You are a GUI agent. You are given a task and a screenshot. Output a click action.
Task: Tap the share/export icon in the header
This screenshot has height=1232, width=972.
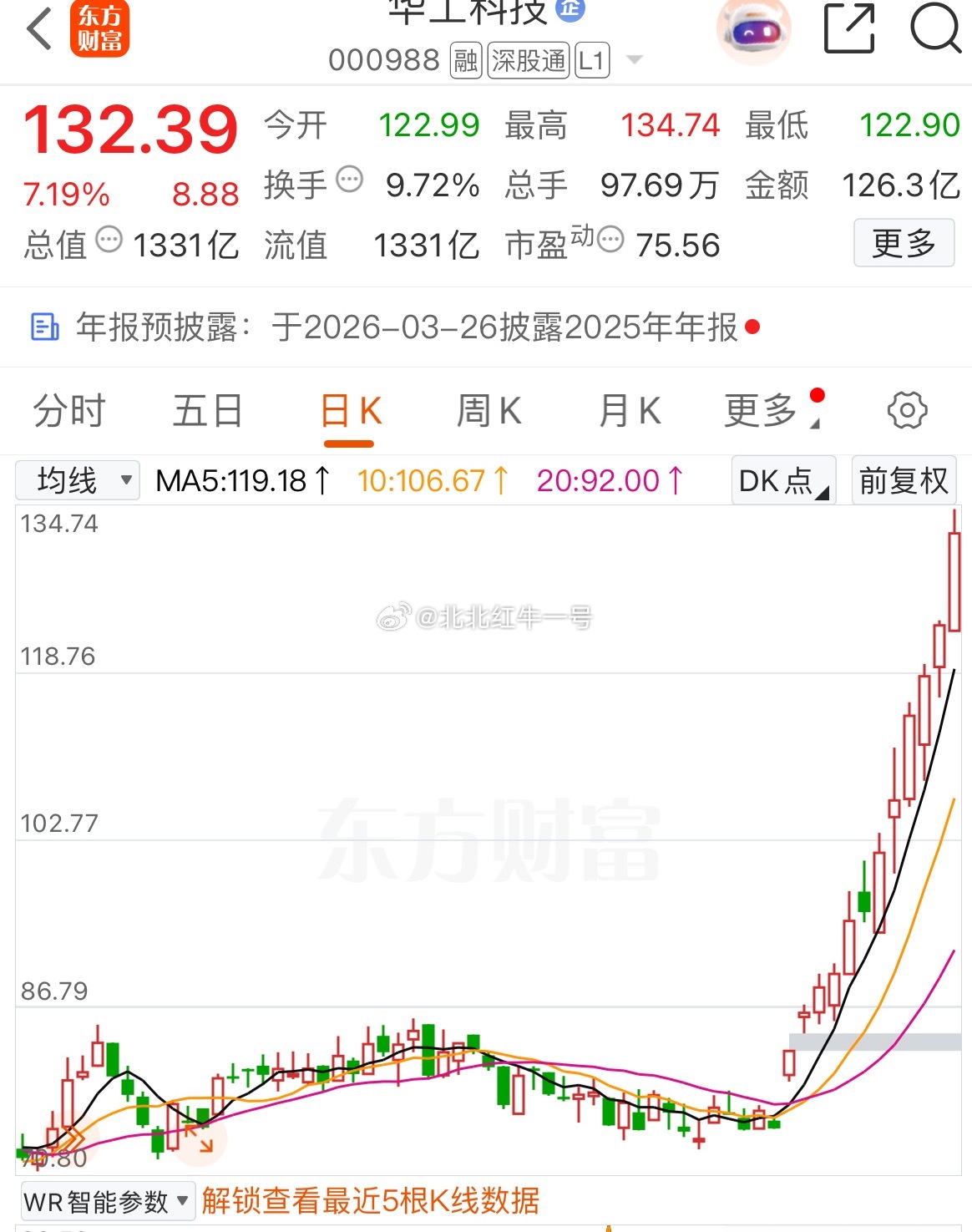(x=849, y=29)
